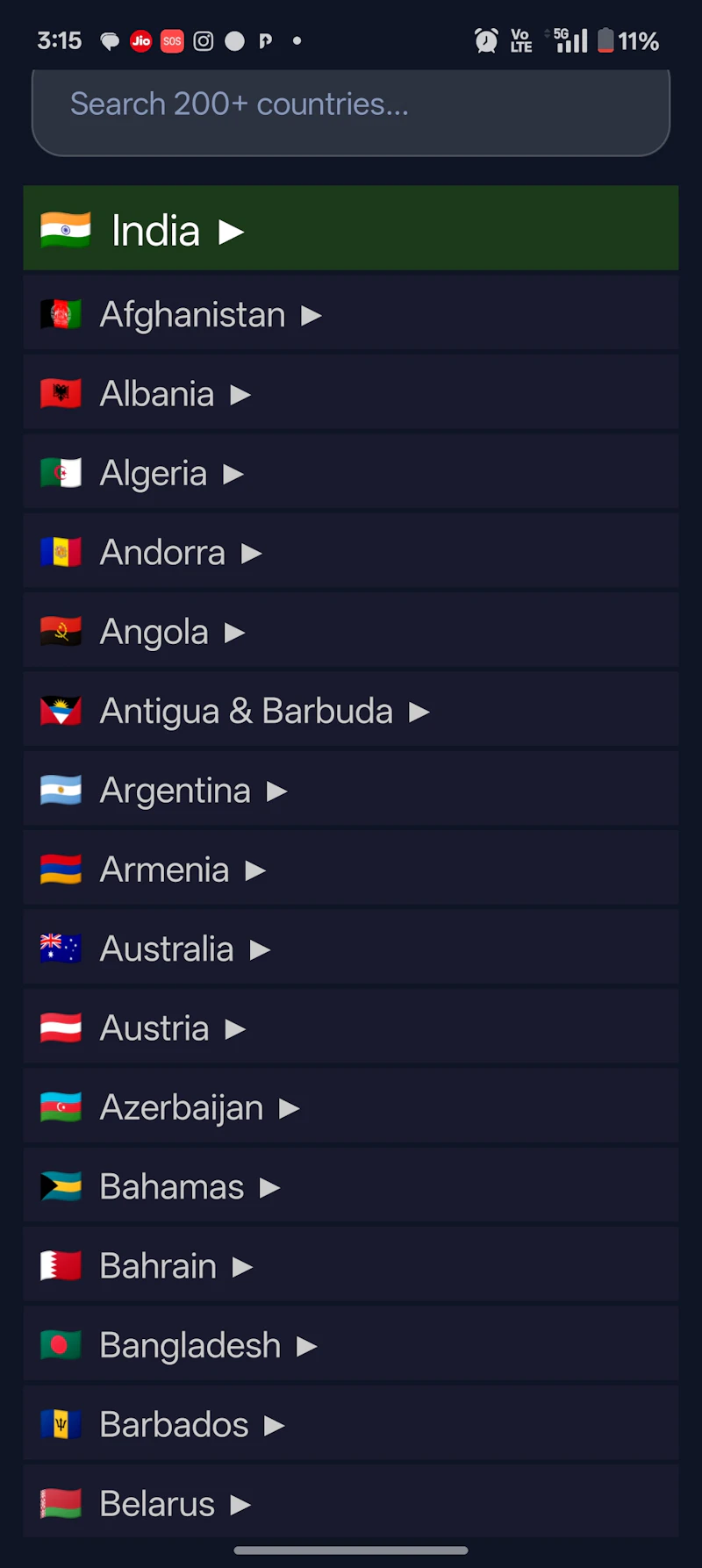Tap the Search 200+ countries field
The height and width of the screenshot is (1568, 702).
[351, 109]
